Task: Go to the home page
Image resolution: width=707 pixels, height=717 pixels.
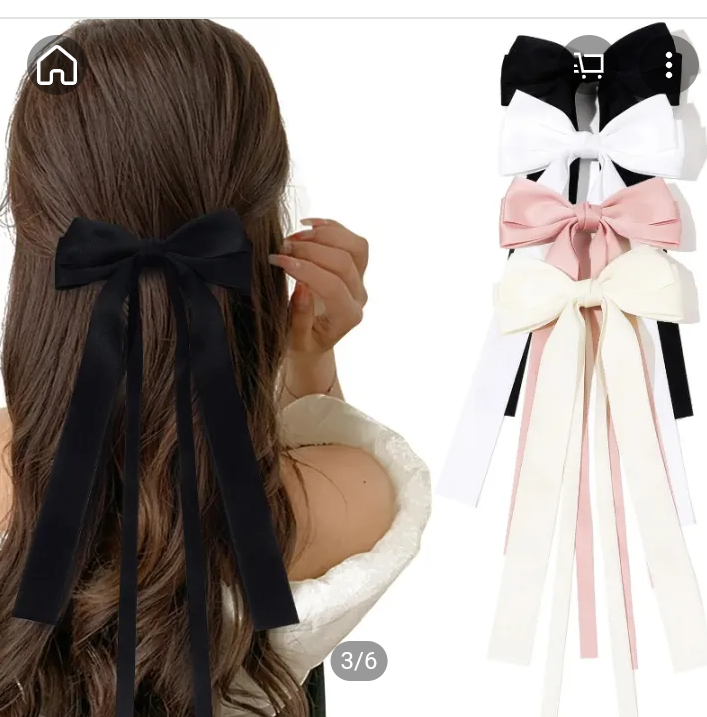Action: [x=57, y=65]
